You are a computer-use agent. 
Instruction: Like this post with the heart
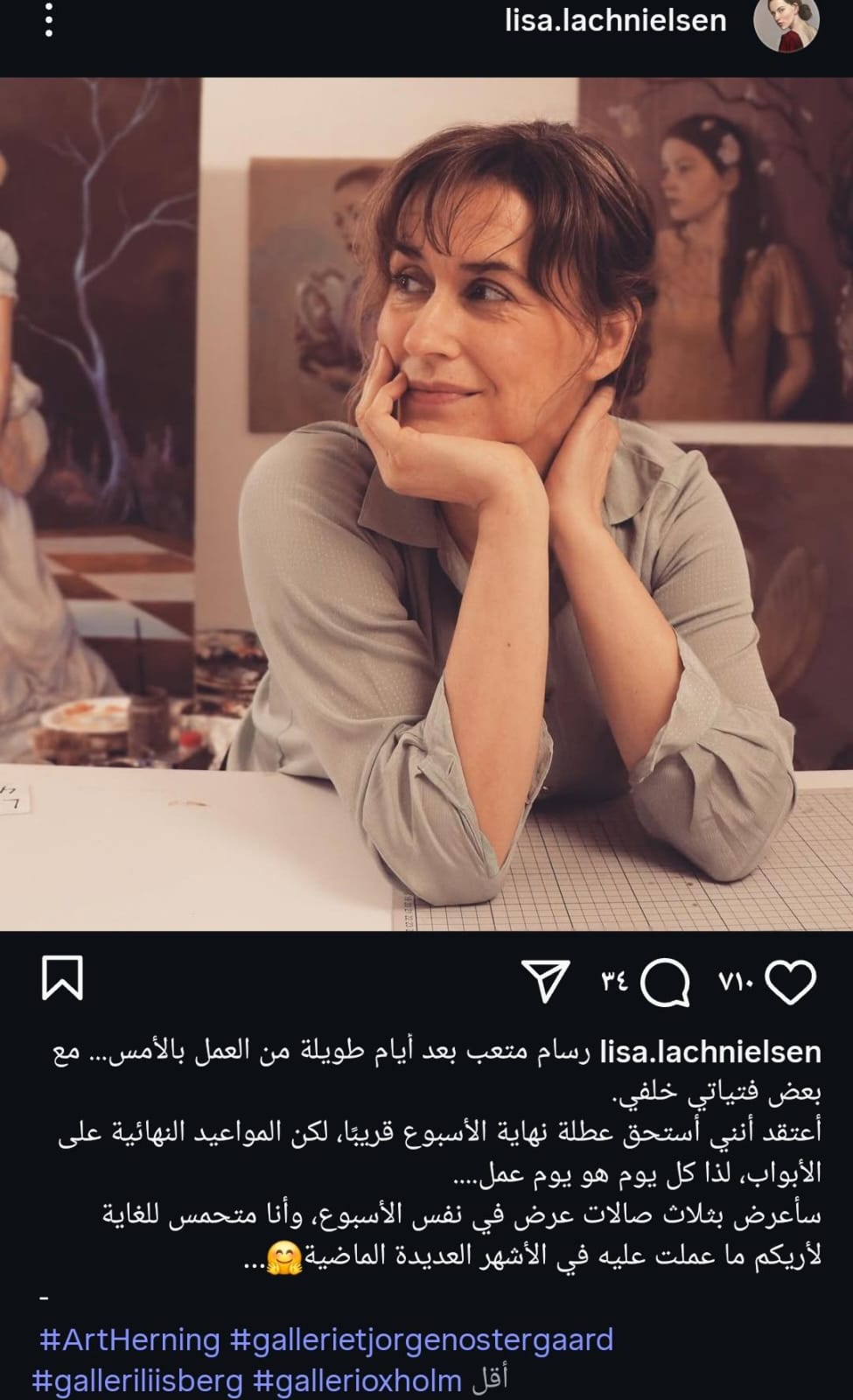click(x=791, y=981)
